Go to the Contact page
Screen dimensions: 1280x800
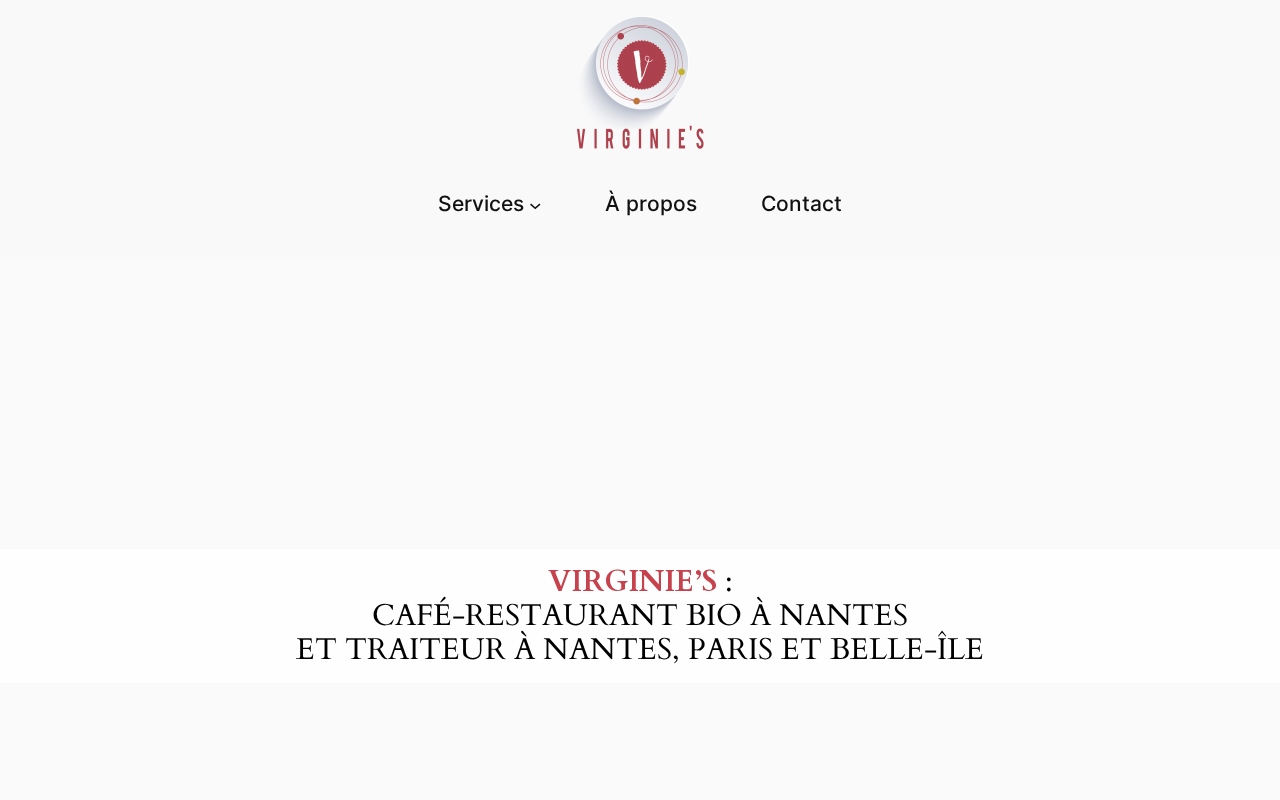(x=801, y=204)
